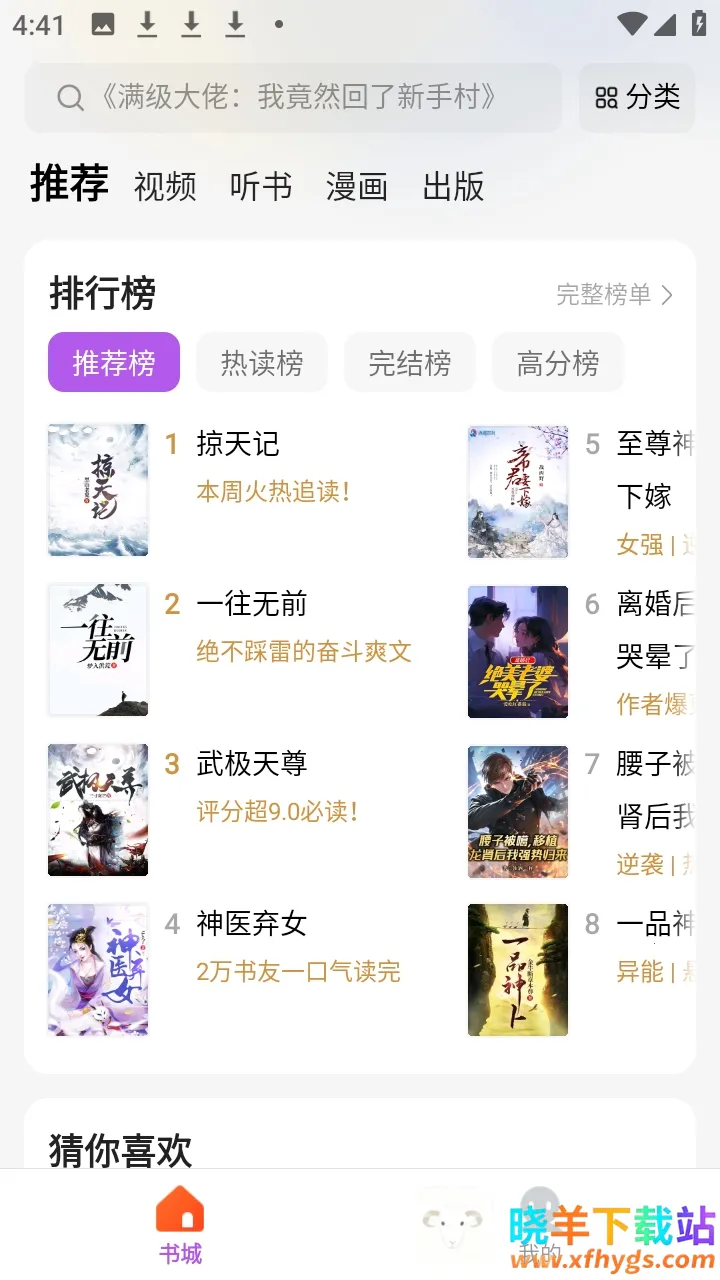Open the book 武极天尊
Viewport: 720px width, 1280px height.
[x=252, y=765]
